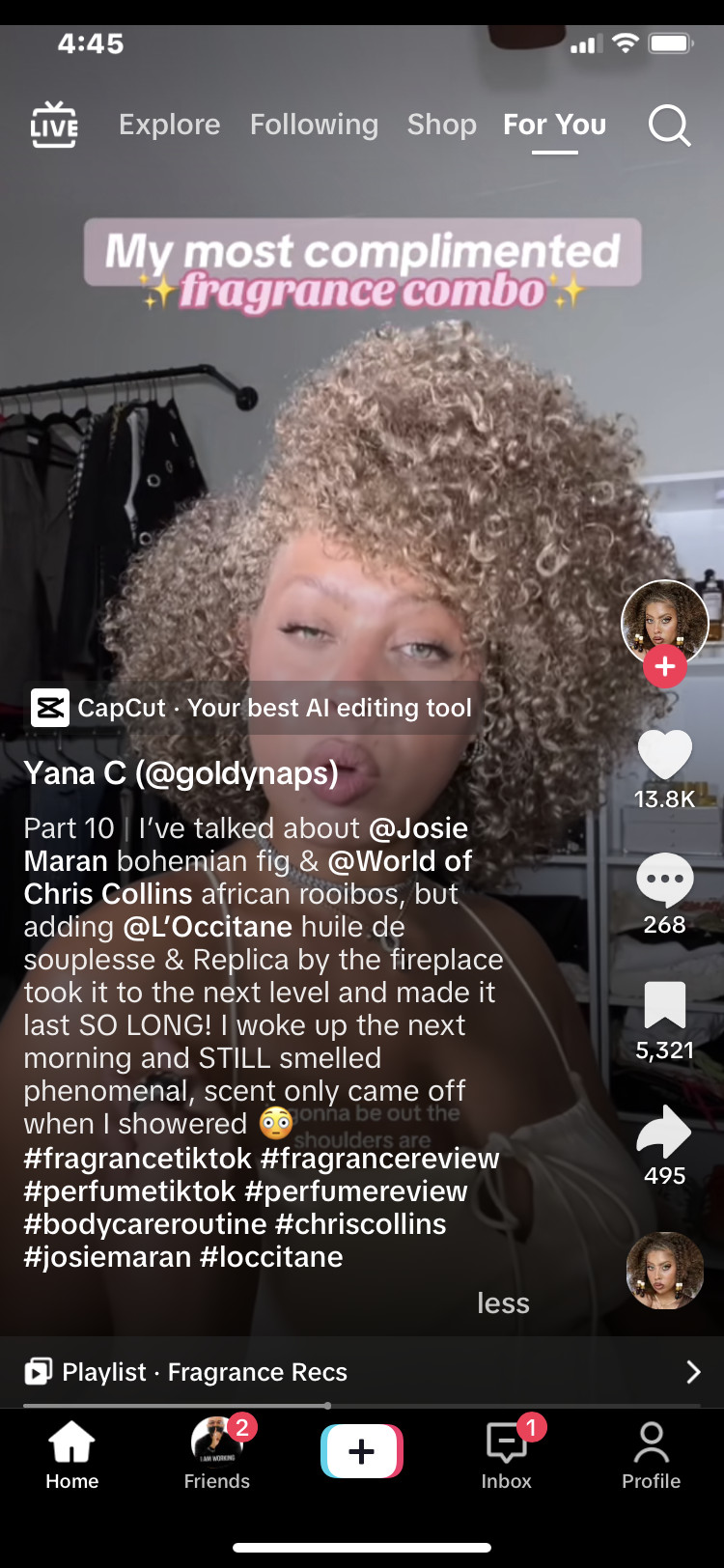Viewport: 724px width, 1568px height.
Task: Open the Fragrance Recs playlist
Action: coord(362,1372)
